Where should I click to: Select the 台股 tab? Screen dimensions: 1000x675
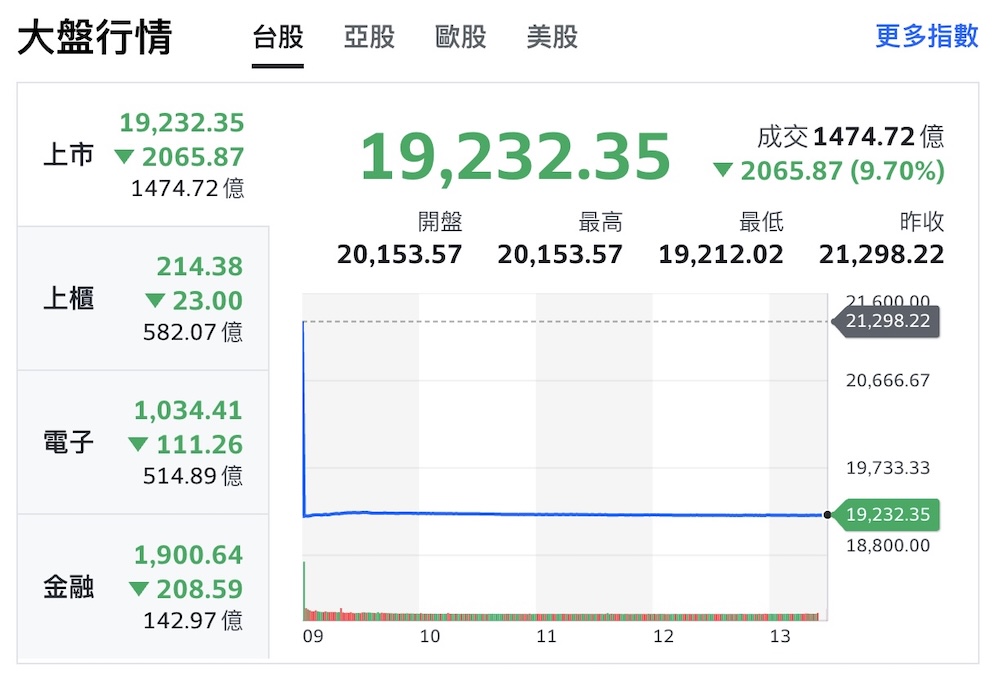point(278,38)
